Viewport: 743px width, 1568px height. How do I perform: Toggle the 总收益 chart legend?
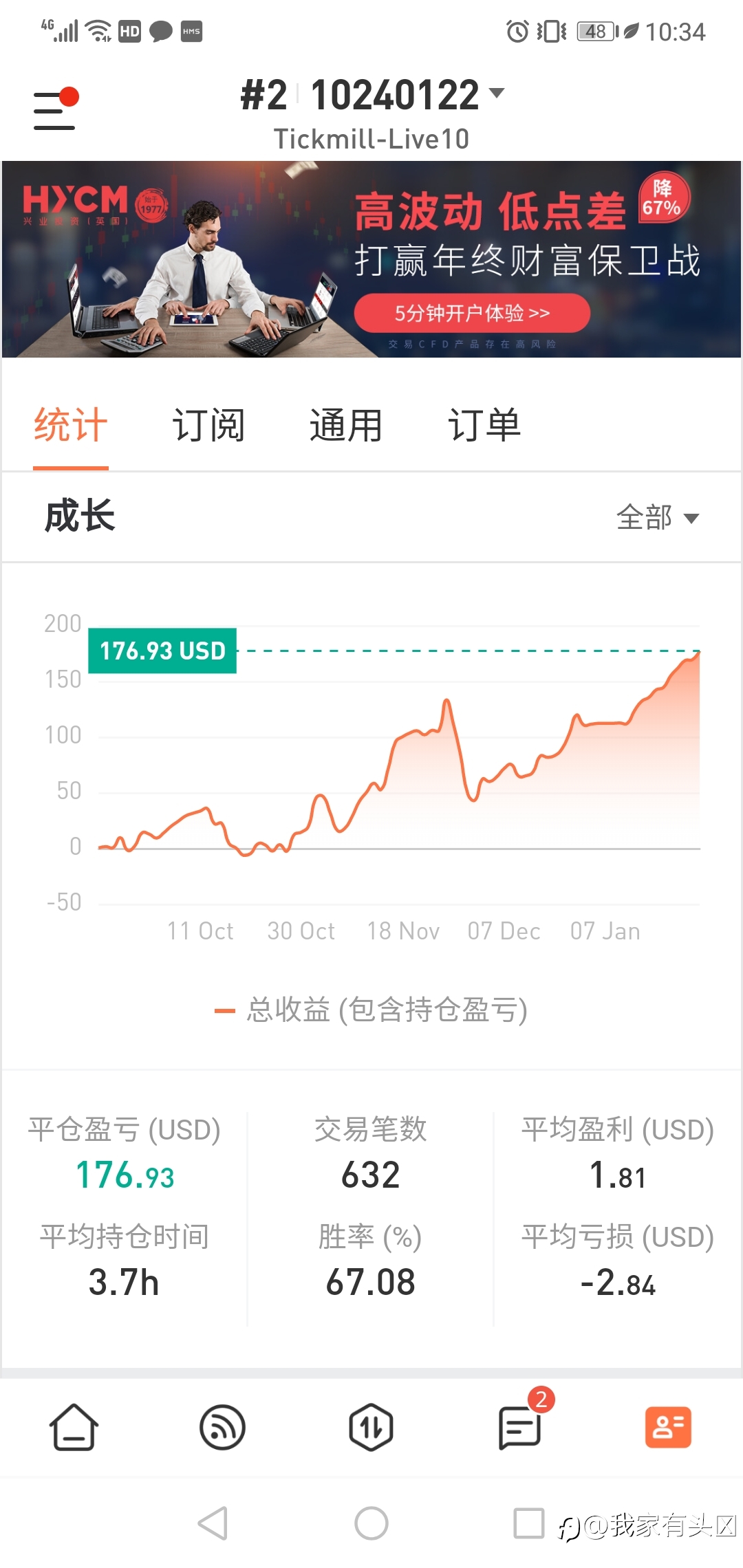click(371, 1010)
